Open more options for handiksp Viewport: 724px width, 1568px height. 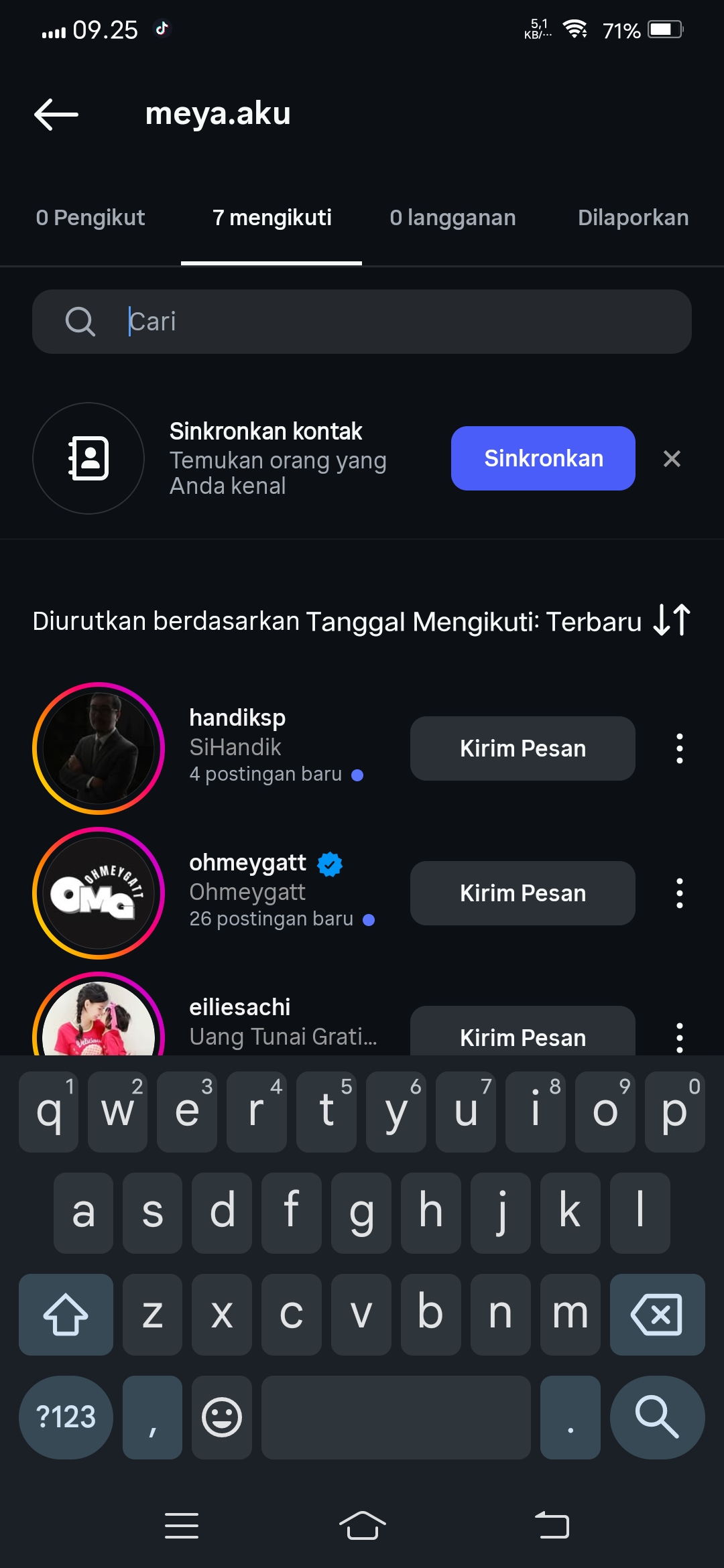click(x=680, y=748)
